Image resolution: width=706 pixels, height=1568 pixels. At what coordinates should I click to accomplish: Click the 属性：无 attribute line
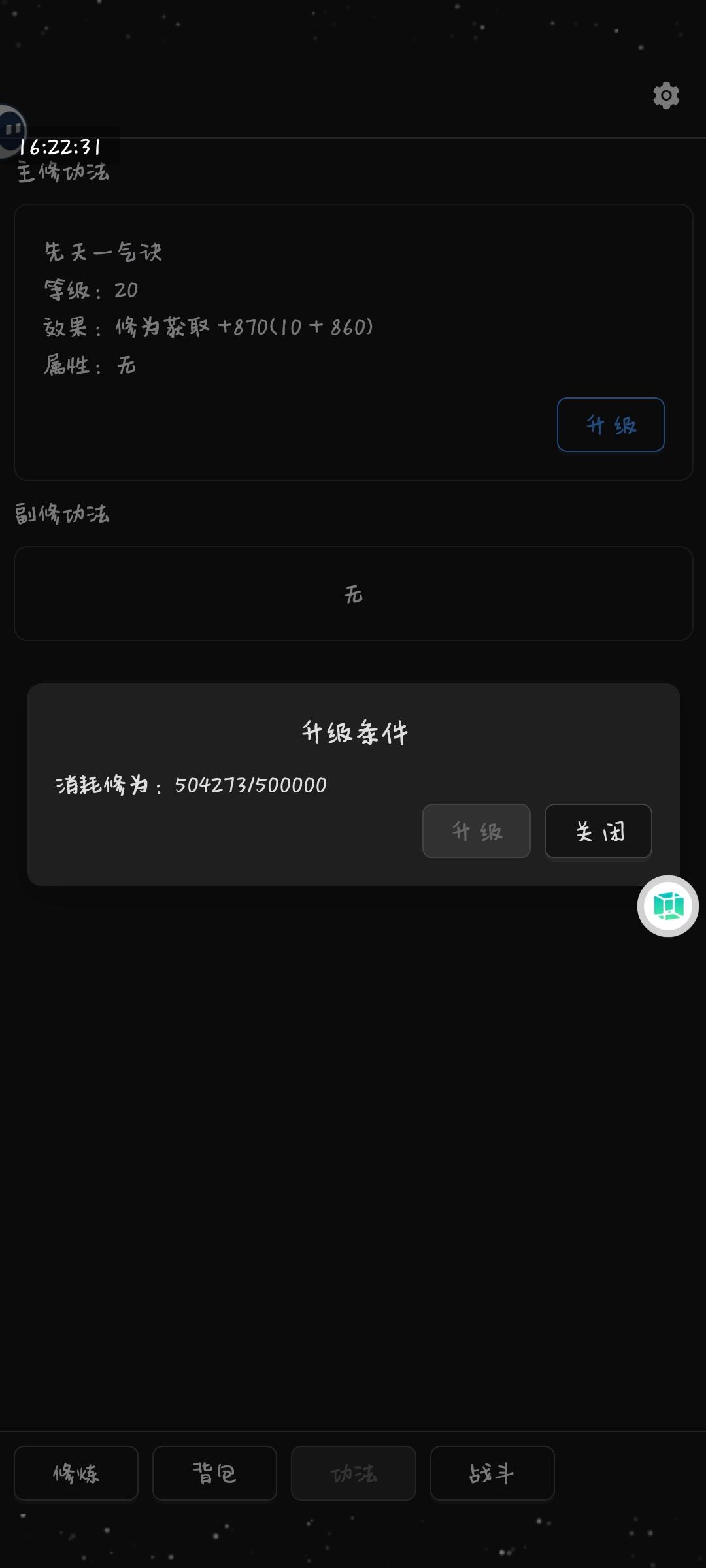point(88,366)
